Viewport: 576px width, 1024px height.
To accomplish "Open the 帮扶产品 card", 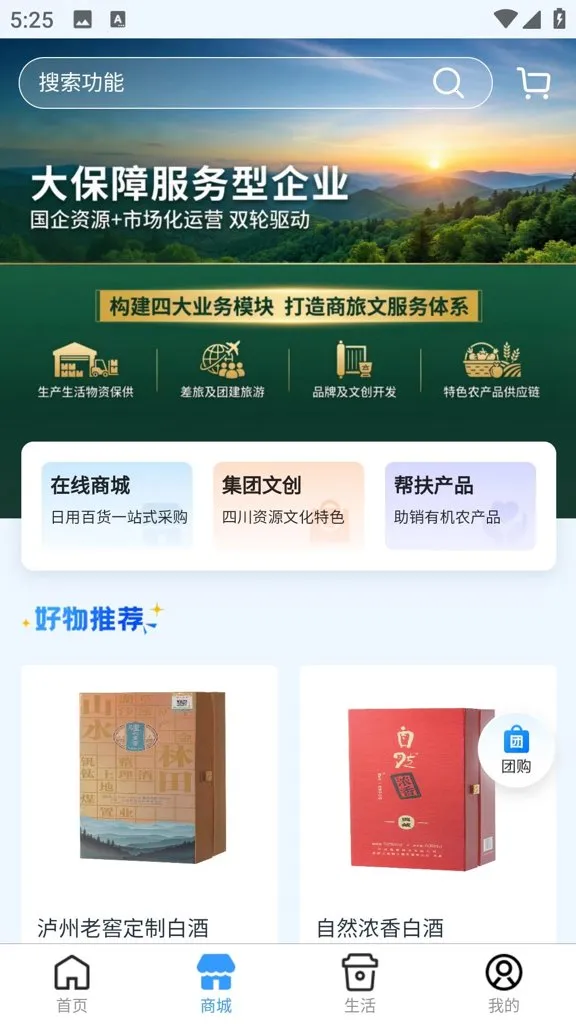I will point(460,505).
